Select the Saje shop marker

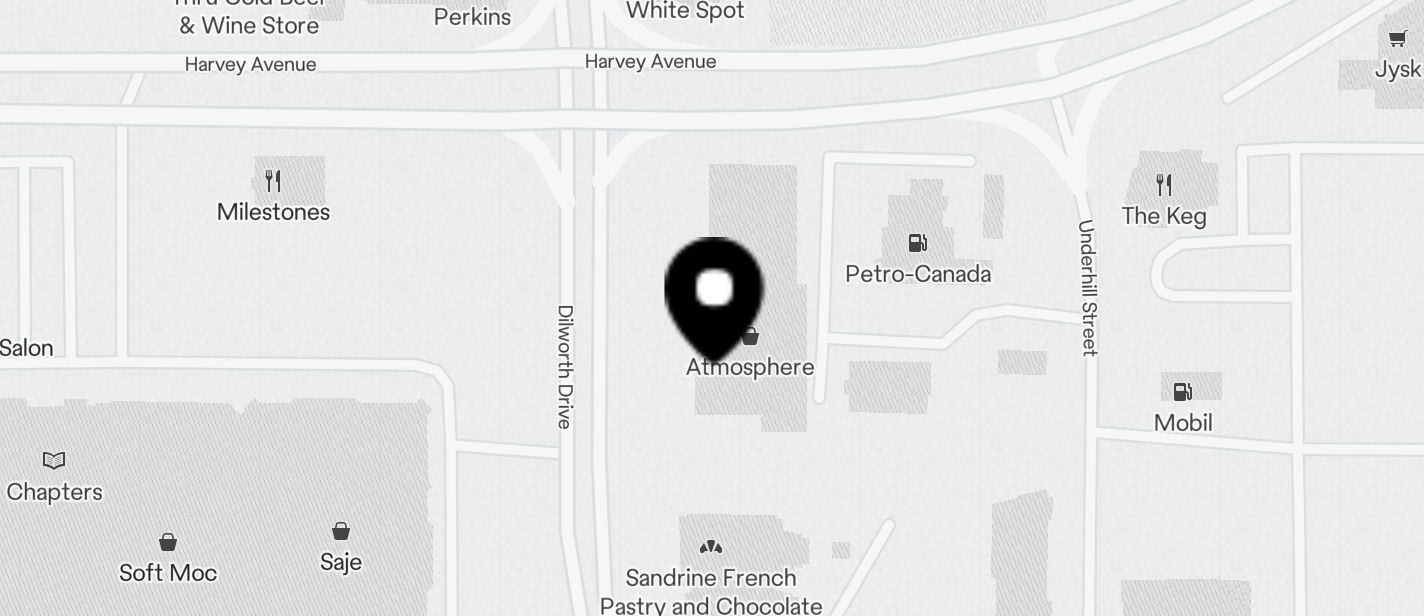pos(341,531)
